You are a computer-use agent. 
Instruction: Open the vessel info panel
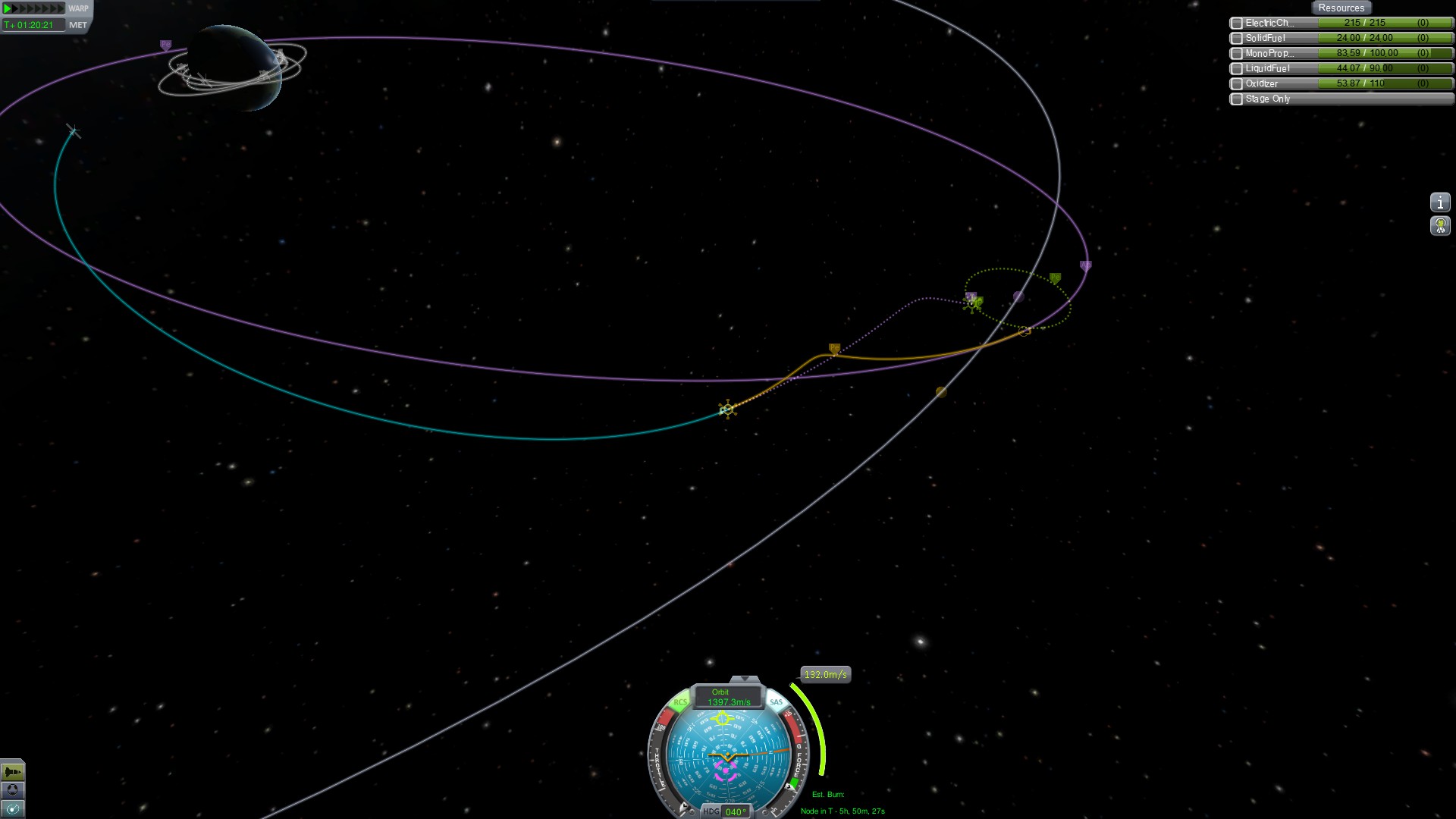[1439, 202]
